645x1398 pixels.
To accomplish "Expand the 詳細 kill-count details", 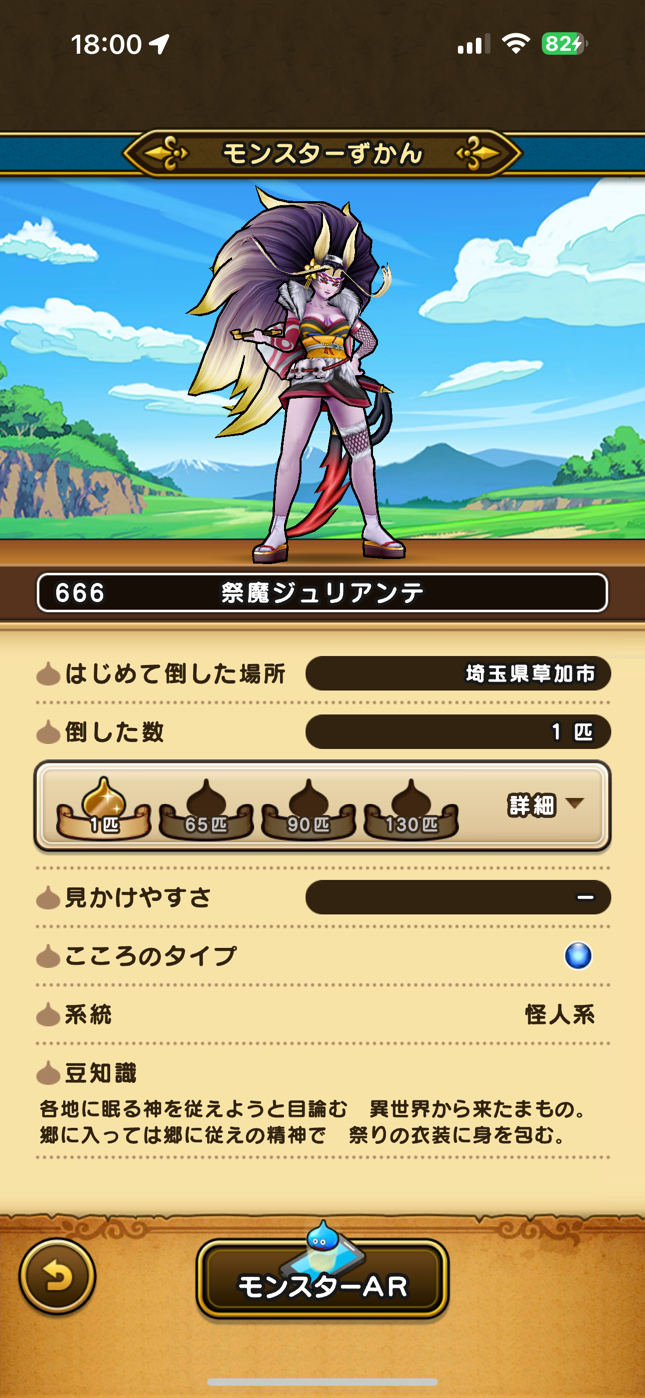I will click(546, 805).
